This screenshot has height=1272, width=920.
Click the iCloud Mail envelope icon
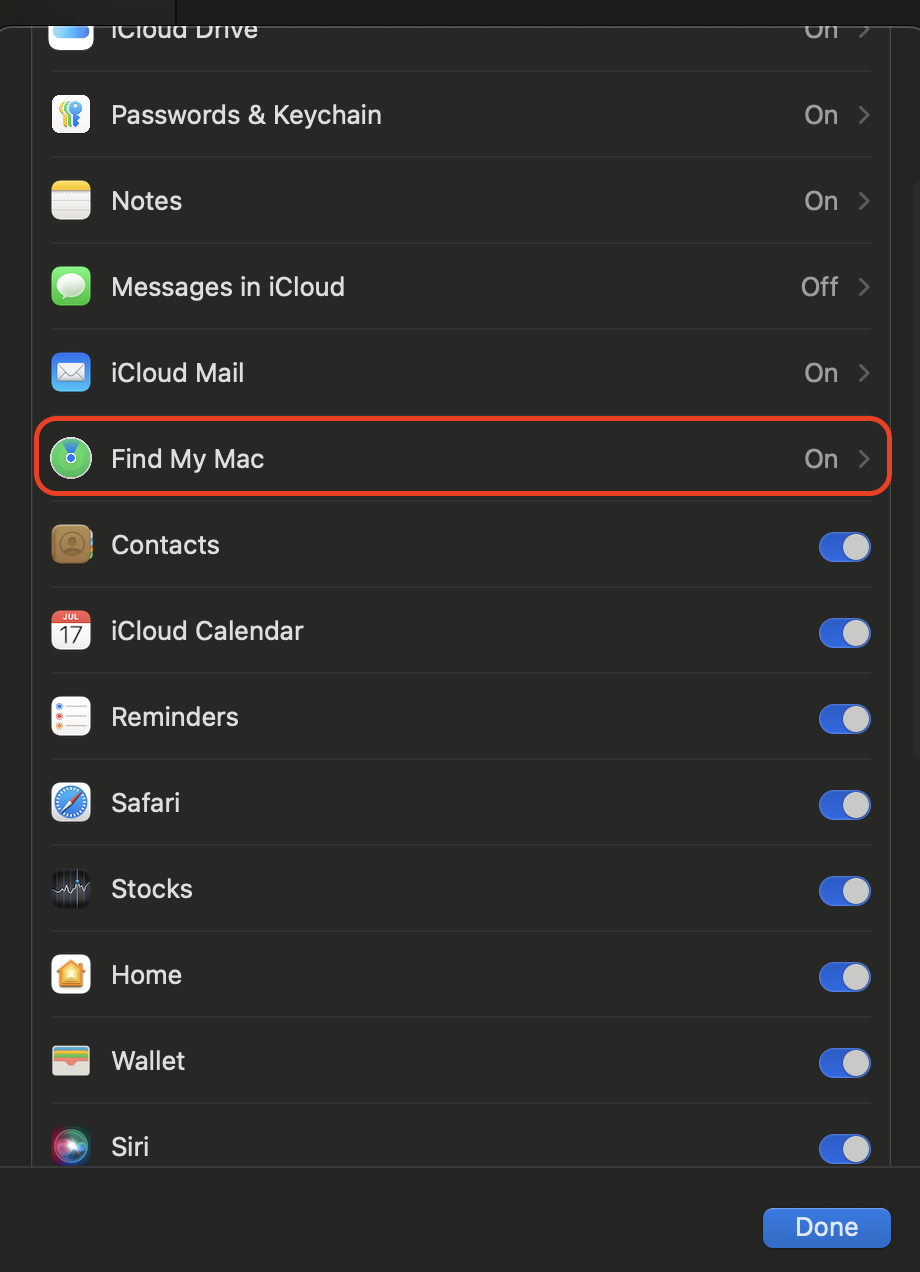coord(70,372)
